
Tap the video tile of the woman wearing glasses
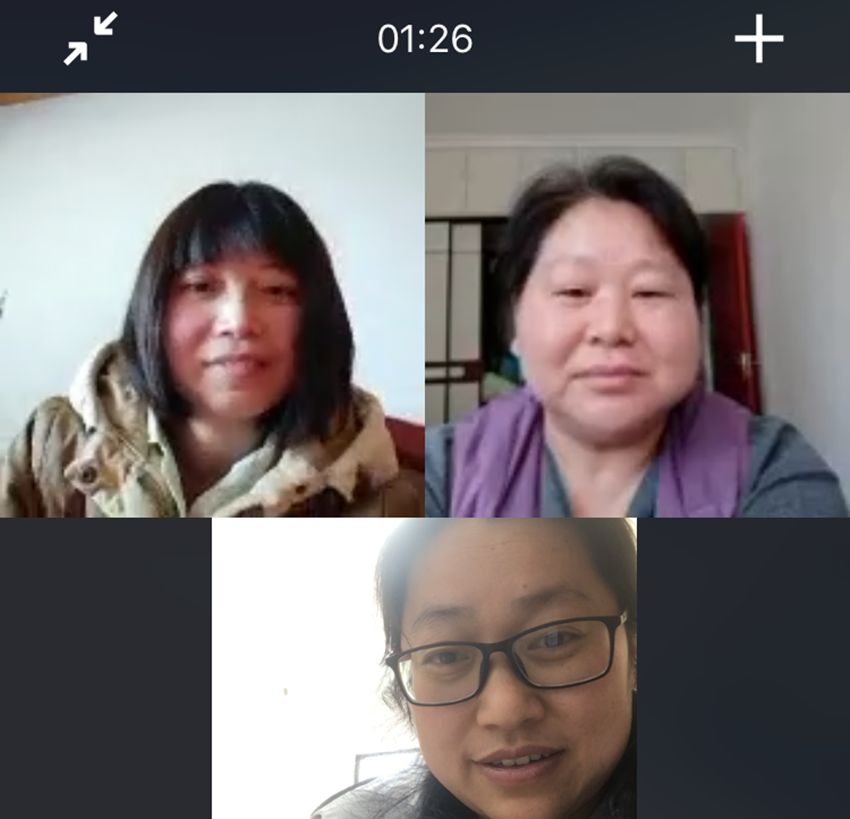[424, 668]
